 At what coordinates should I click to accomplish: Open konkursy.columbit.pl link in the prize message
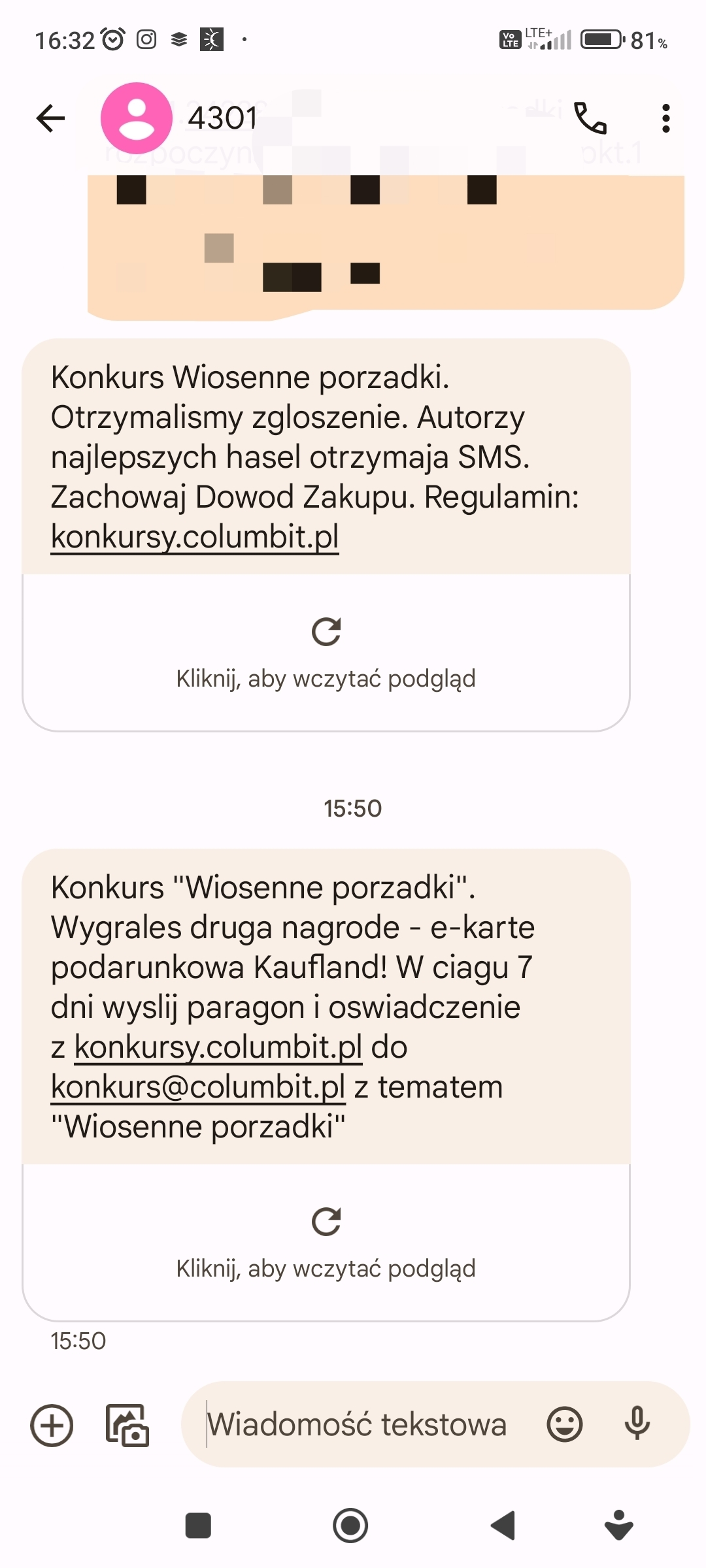point(218,1047)
